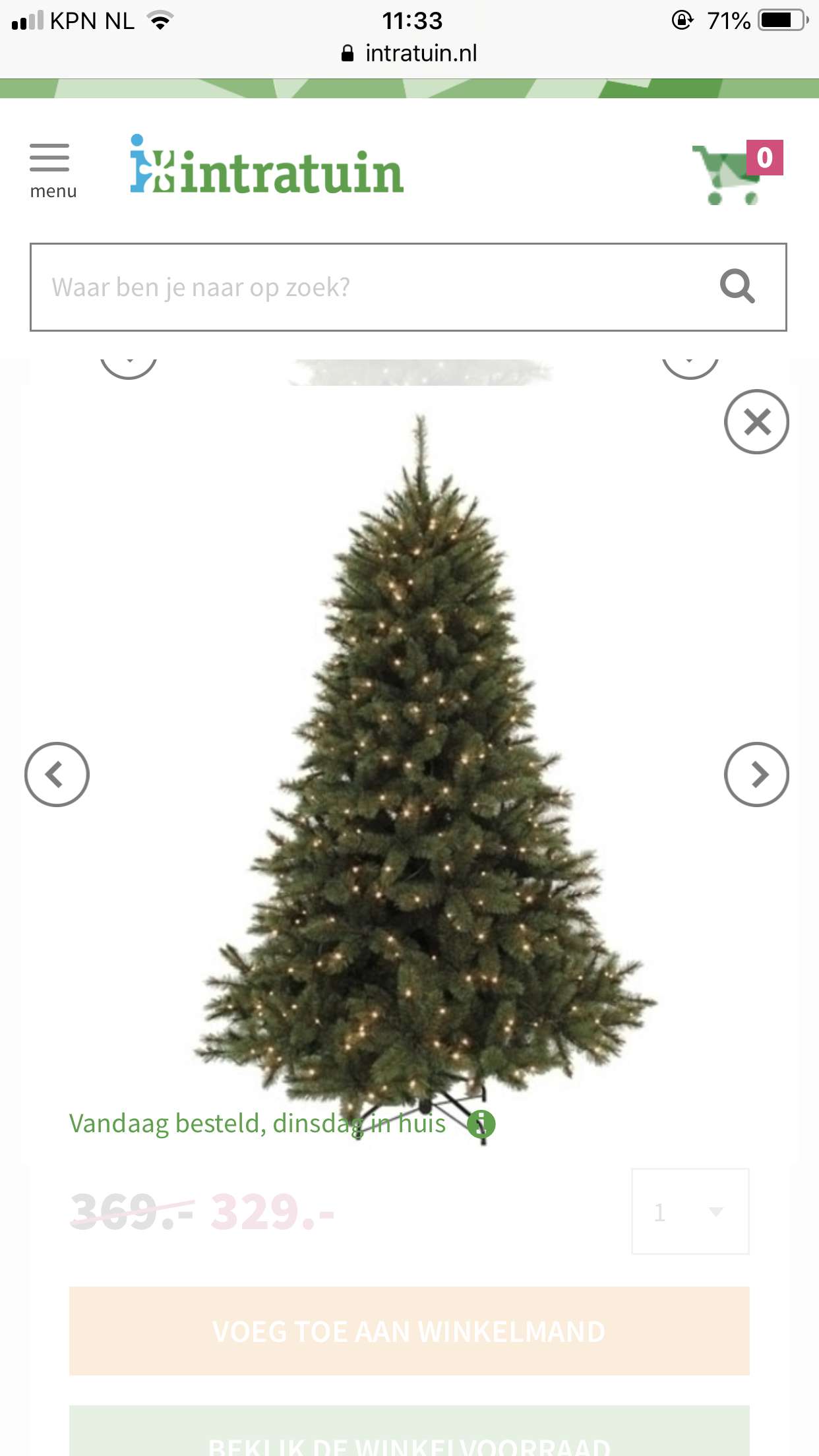This screenshot has width=819, height=1456.
Task: Tap 'Voeg toe aan winkelmand' button
Action: pyautogui.click(x=409, y=1331)
